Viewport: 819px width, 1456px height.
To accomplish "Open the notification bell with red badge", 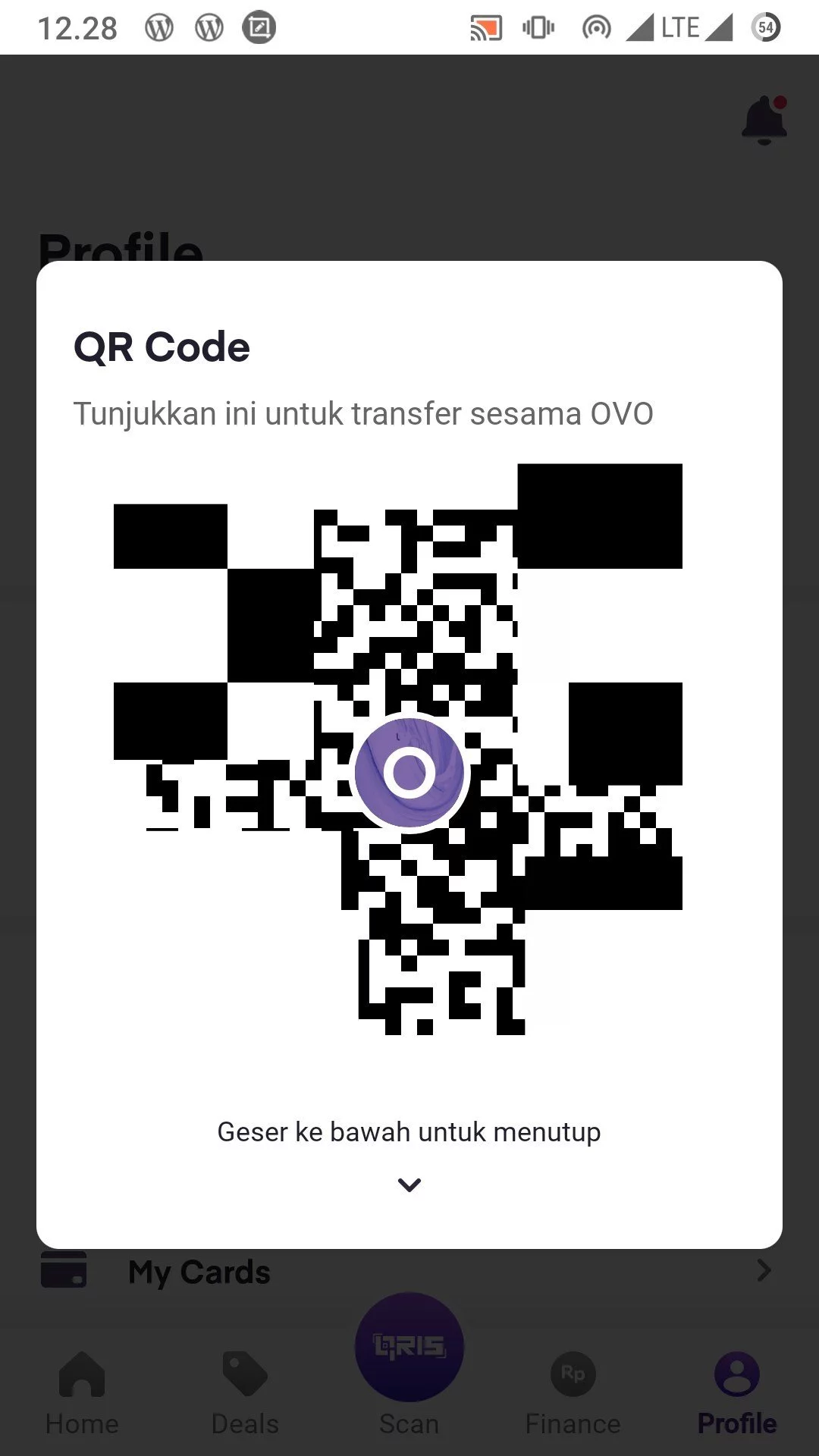I will pos(764,121).
